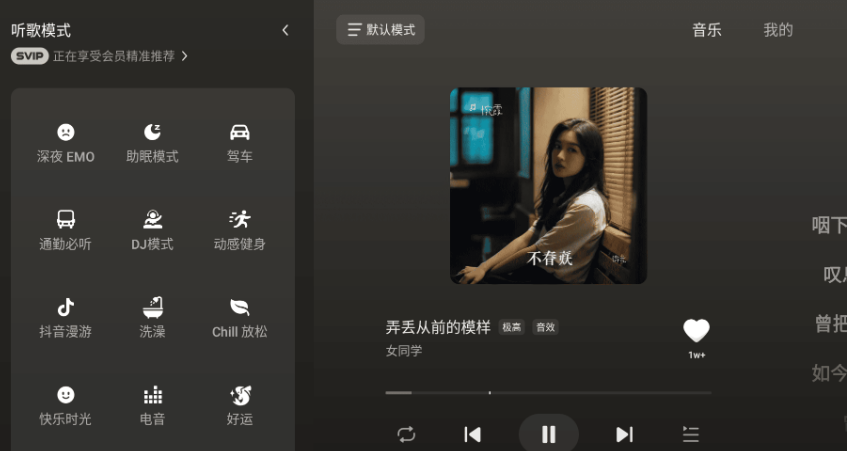Select Chill 放松 mode

pos(239,318)
